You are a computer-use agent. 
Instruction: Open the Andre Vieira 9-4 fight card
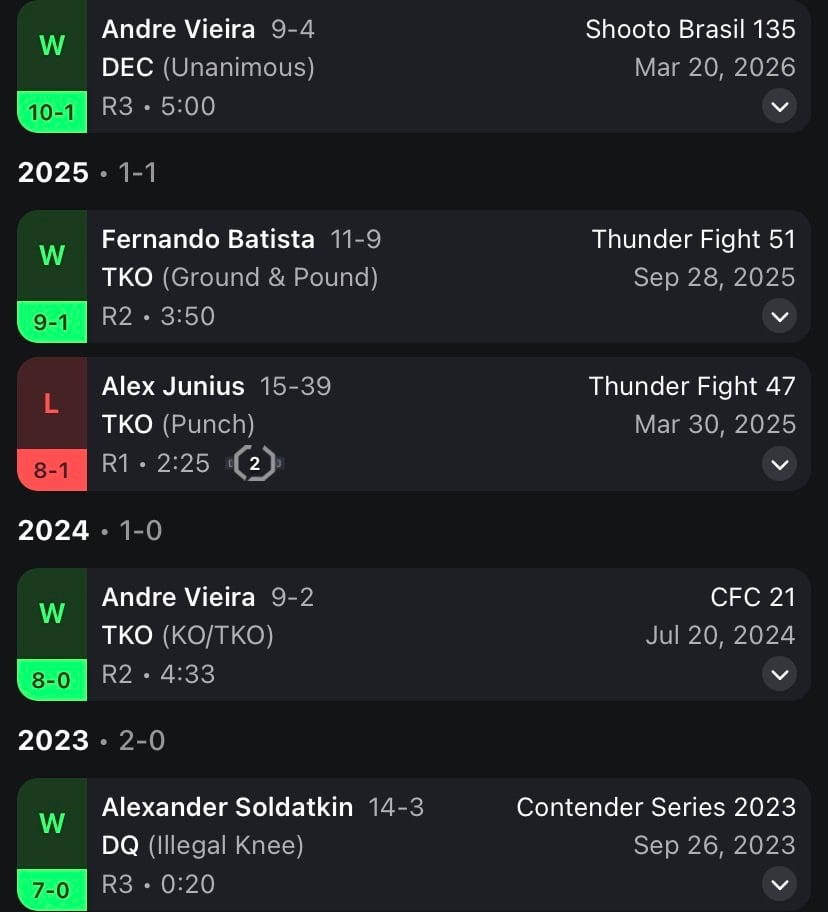pos(413,66)
